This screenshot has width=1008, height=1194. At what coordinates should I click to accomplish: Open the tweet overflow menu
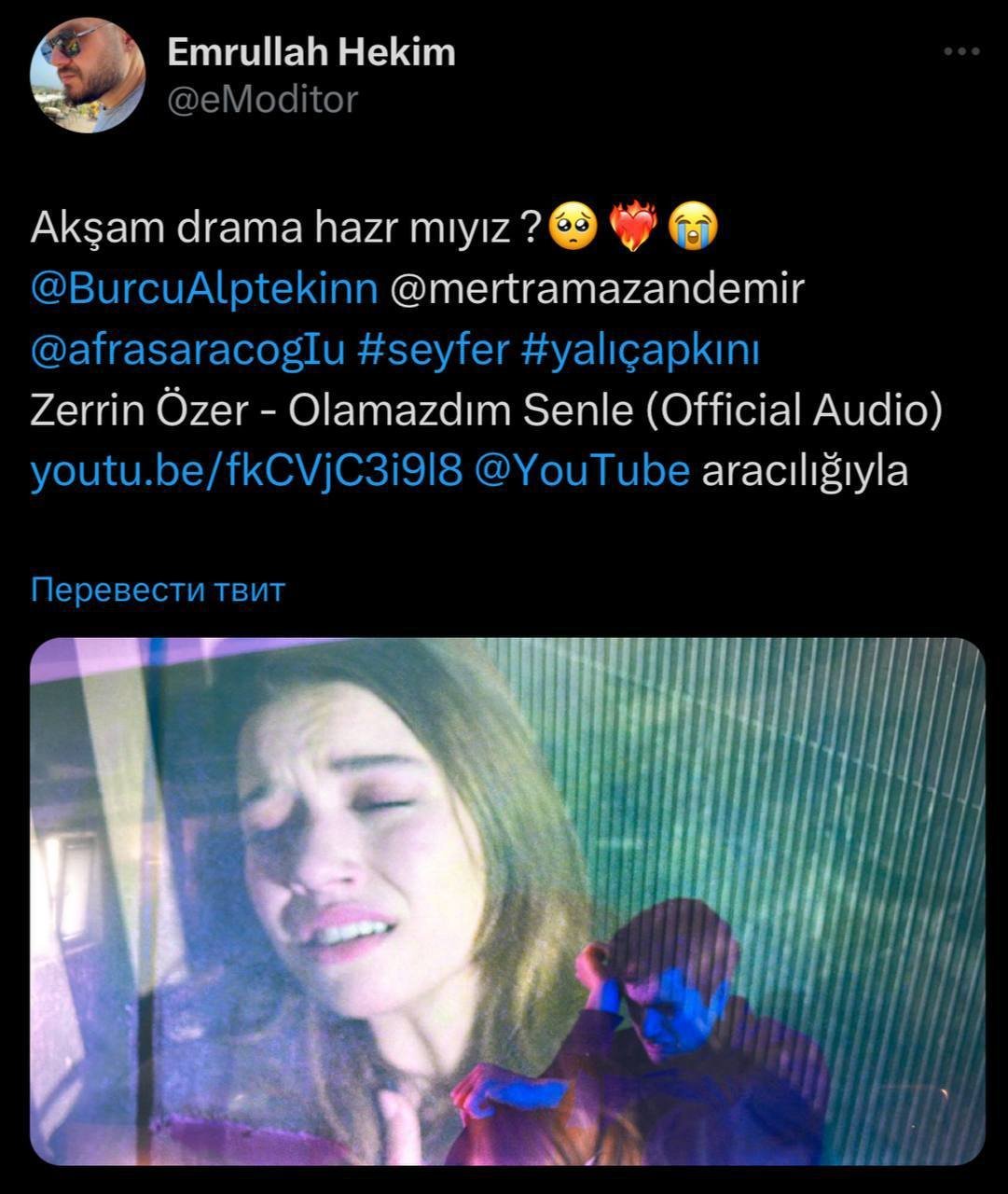961,52
